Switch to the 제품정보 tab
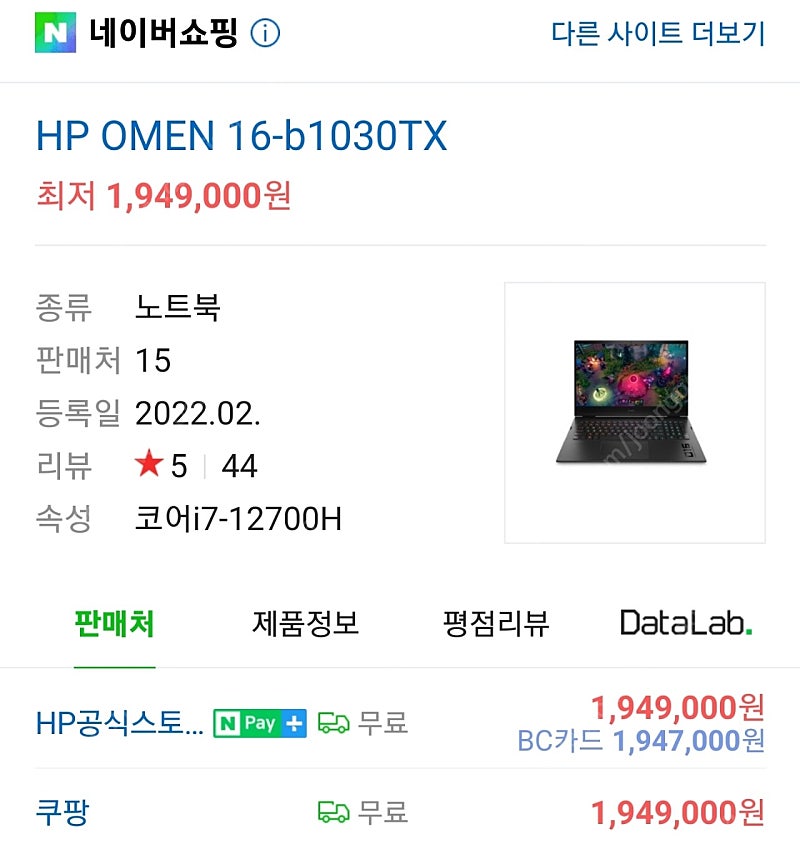The height and width of the screenshot is (844, 800). [x=305, y=624]
